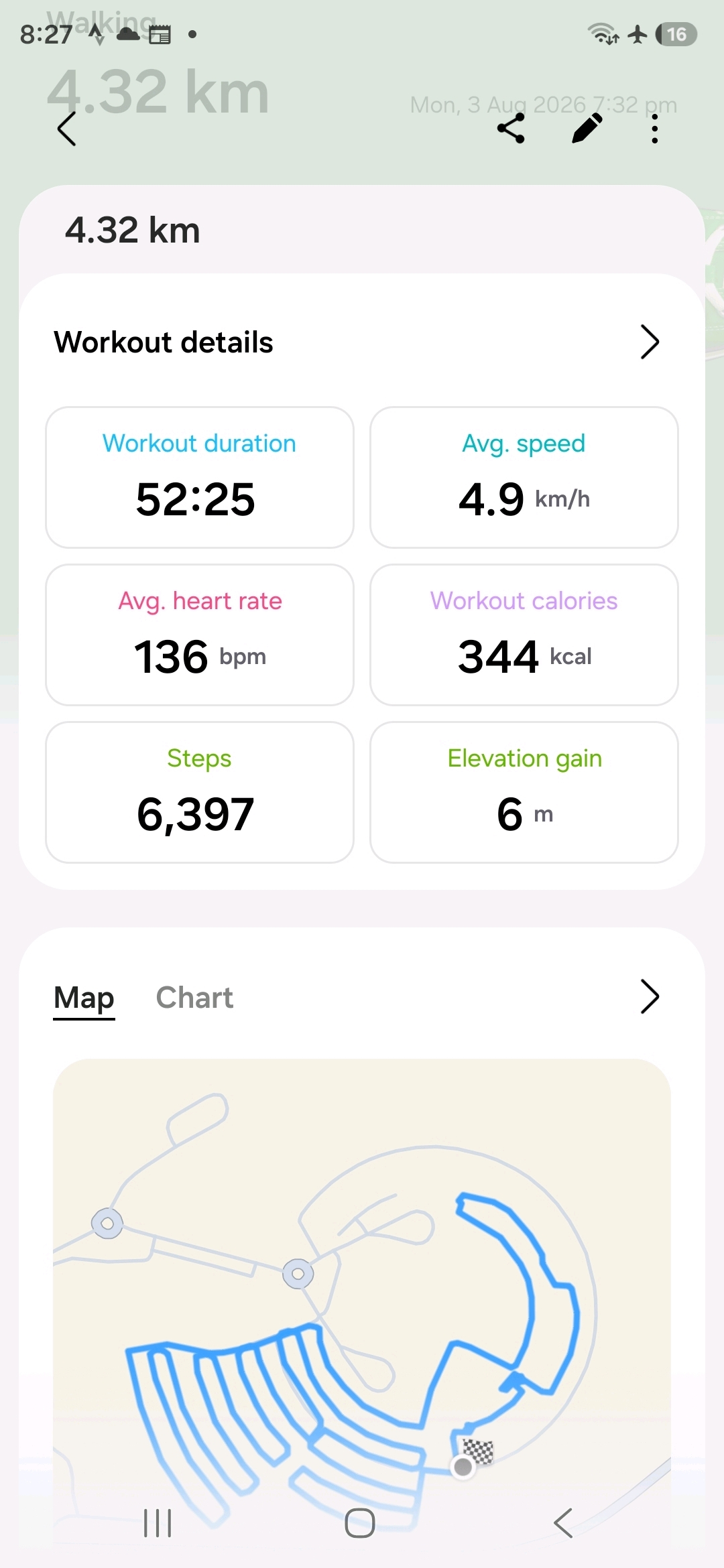The width and height of the screenshot is (724, 1568).
Task: Select the Map tab
Action: (x=84, y=998)
